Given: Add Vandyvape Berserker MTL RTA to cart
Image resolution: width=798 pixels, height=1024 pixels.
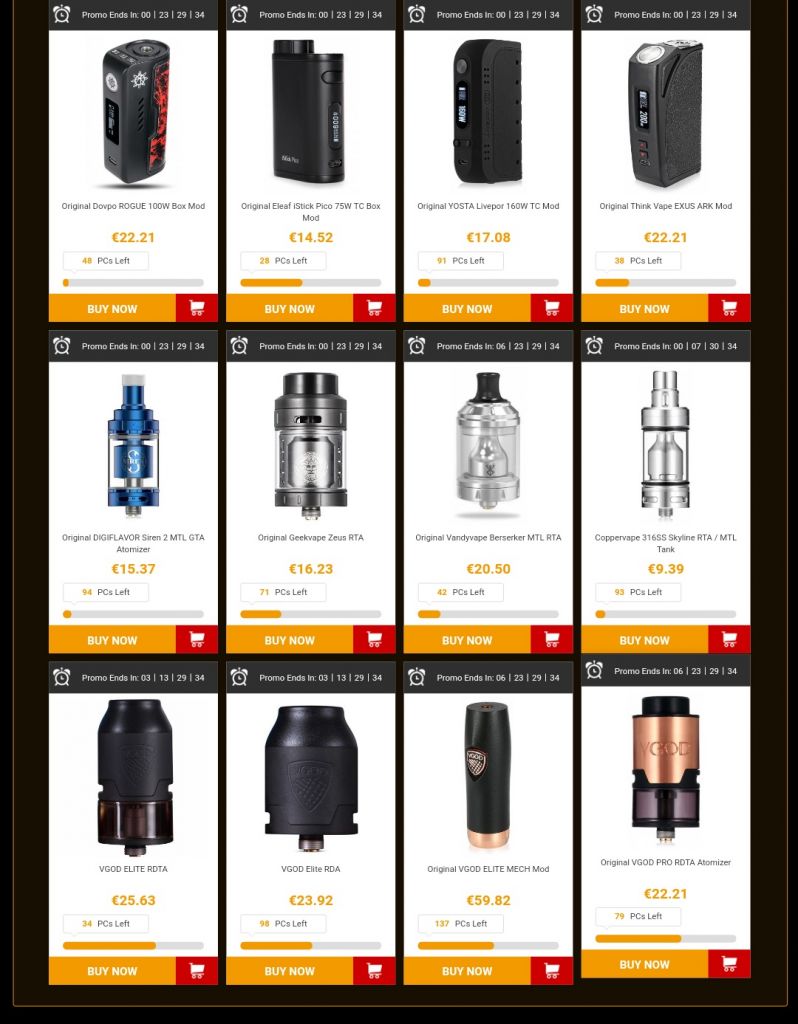Looking at the screenshot, I should coord(552,639).
